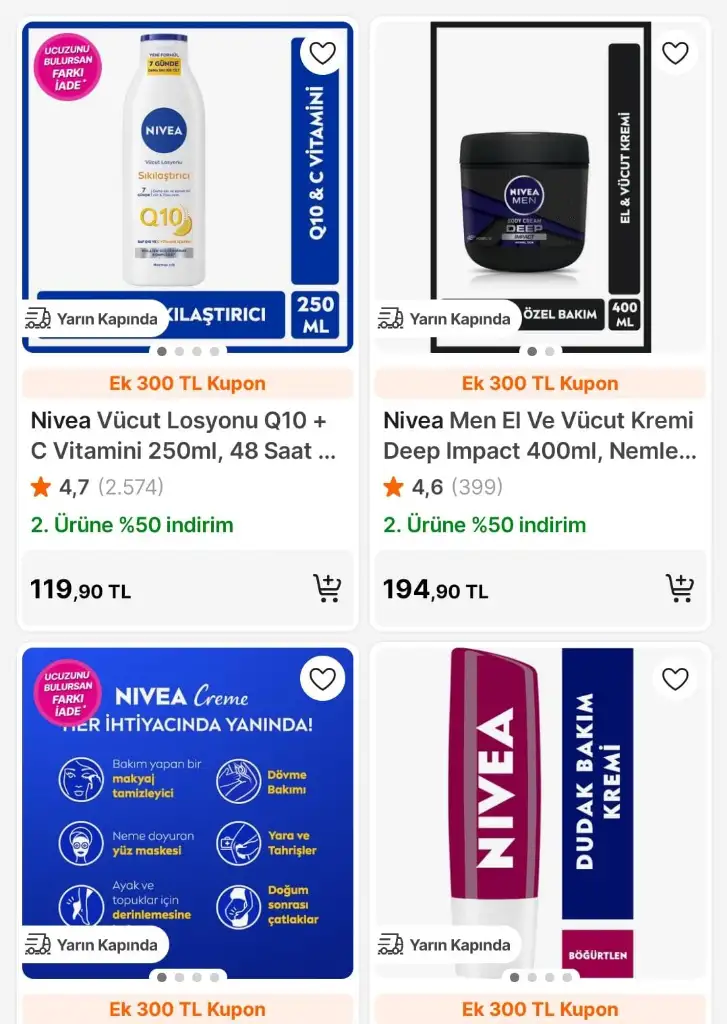
Task: Favorite the Nivea Q10 body lotion
Action: point(322,53)
